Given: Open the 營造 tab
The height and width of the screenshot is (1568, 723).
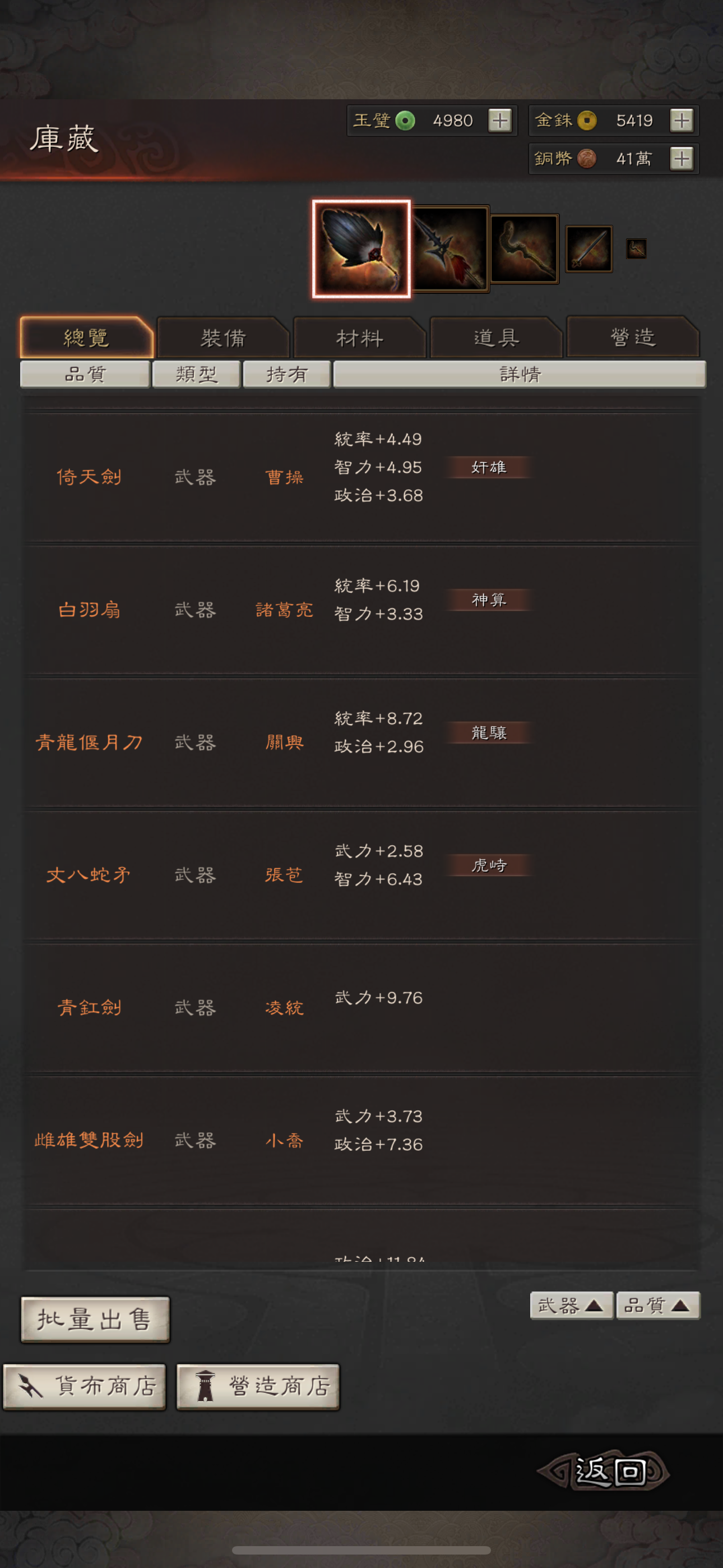Looking at the screenshot, I should [x=633, y=337].
